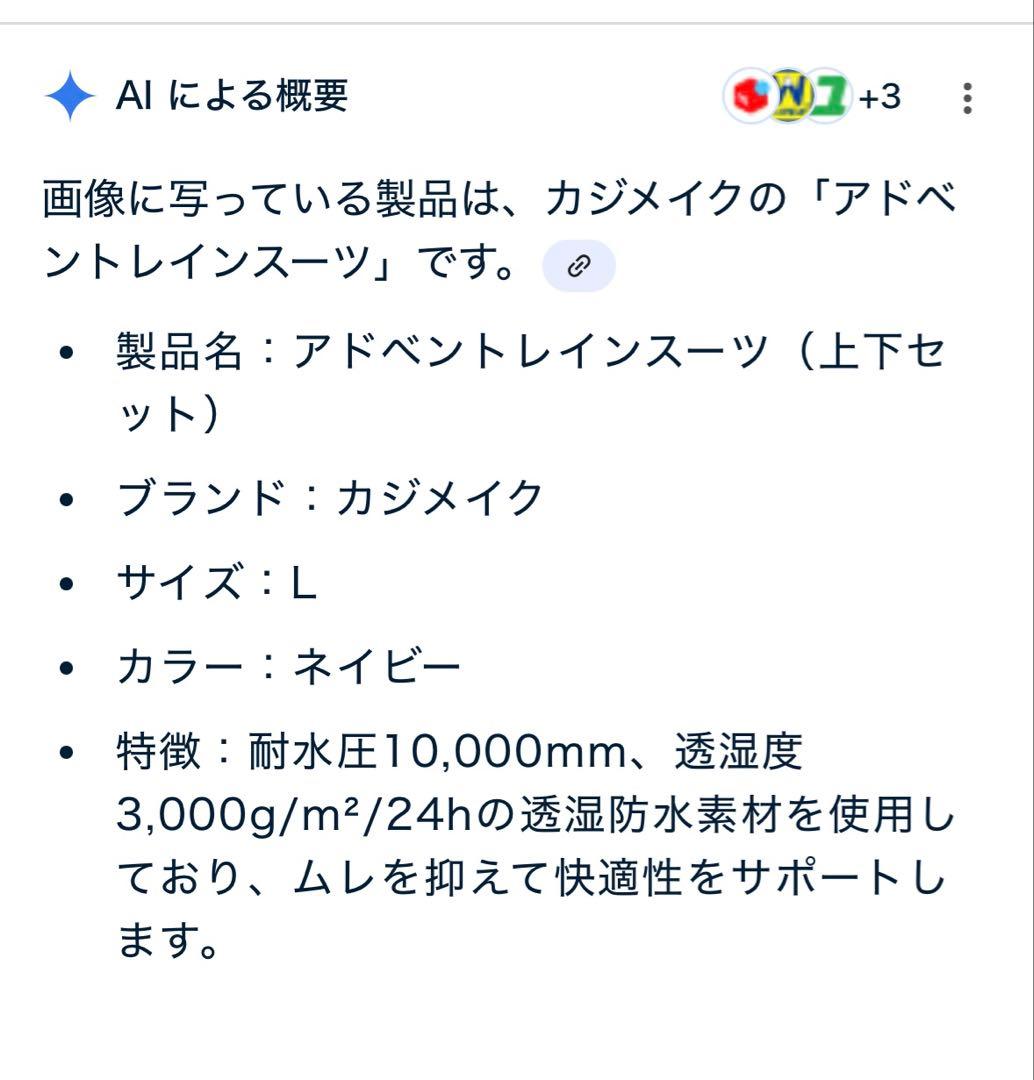
Task: Tap the link chip after the summary sentence
Action: [x=579, y=266]
